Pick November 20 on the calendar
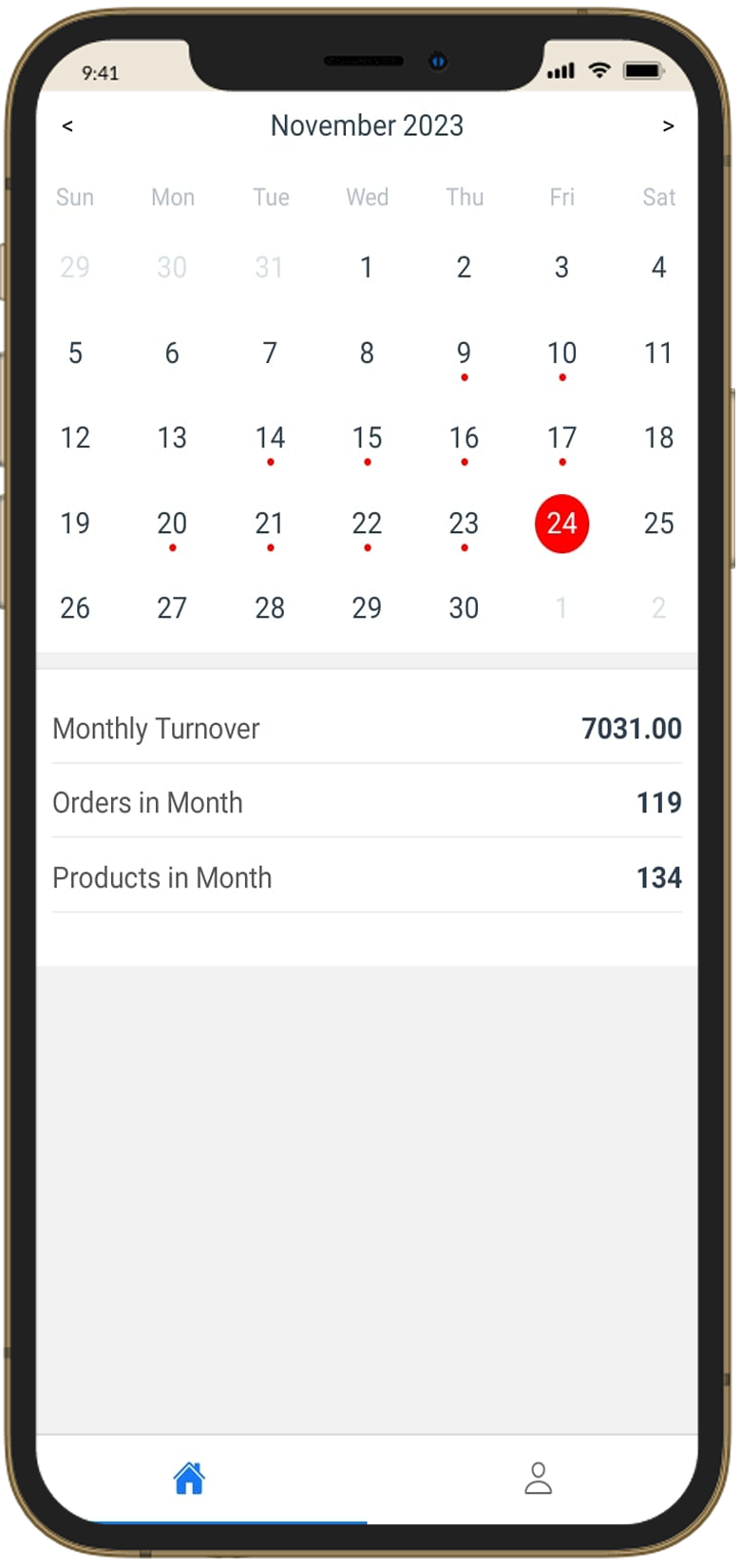Screen dimensions: 742x1568 click(x=172, y=523)
